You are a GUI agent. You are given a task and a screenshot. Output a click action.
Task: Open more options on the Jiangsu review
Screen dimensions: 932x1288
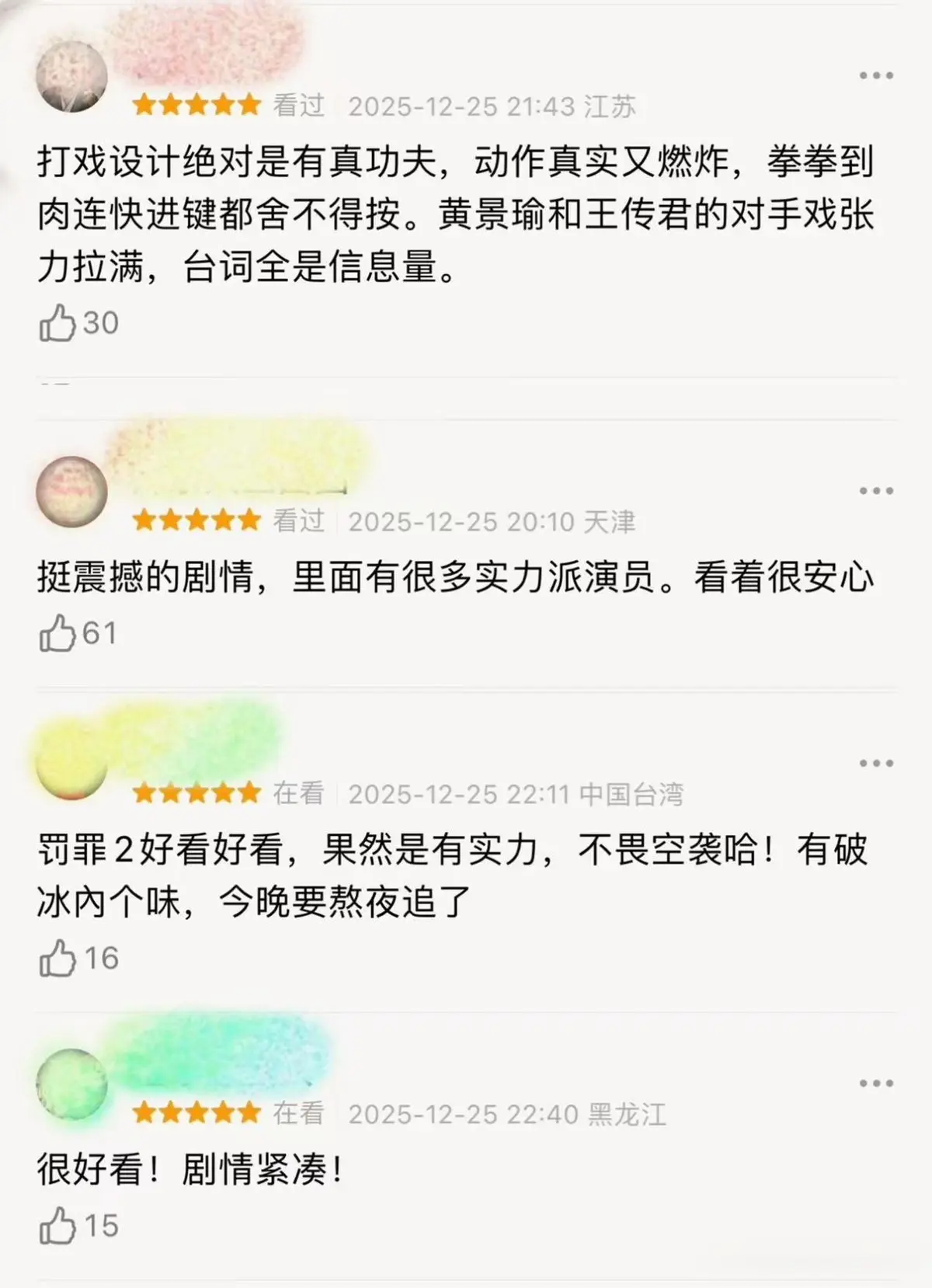click(x=876, y=75)
